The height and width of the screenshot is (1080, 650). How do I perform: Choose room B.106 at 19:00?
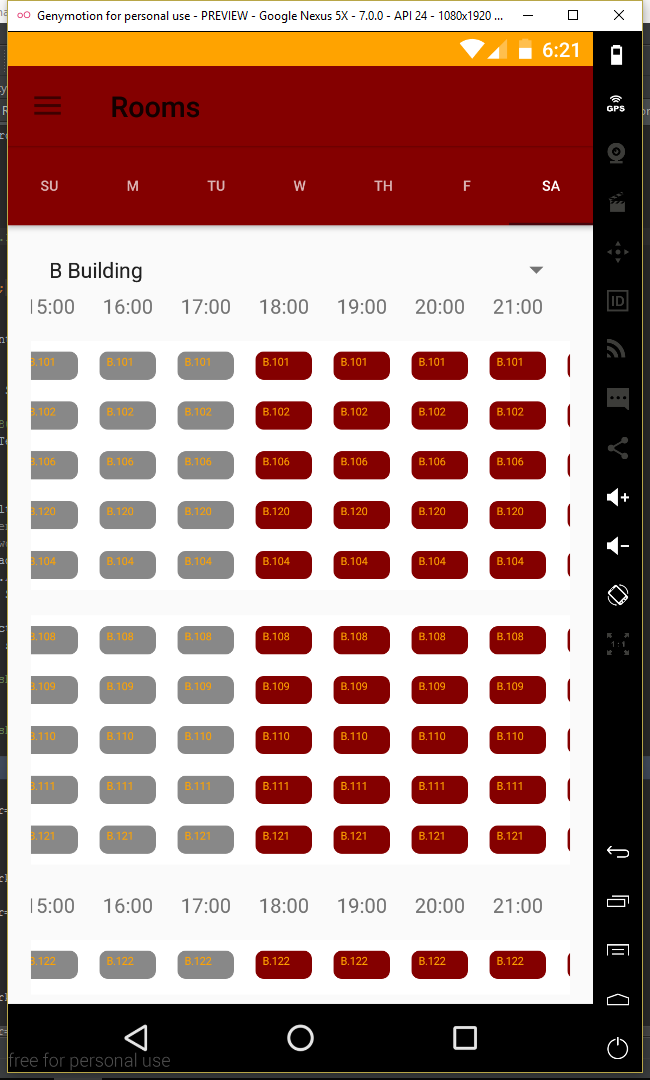361,465
